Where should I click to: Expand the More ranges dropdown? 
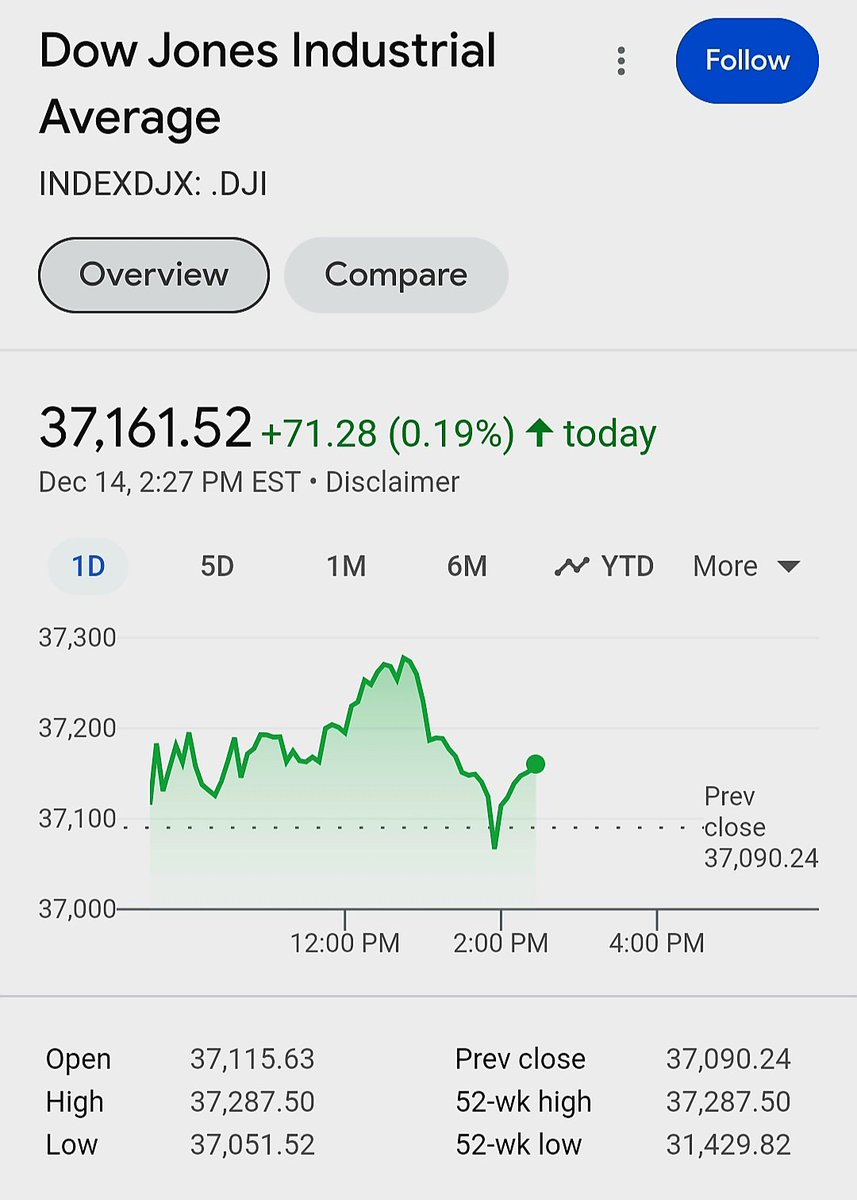(747, 566)
